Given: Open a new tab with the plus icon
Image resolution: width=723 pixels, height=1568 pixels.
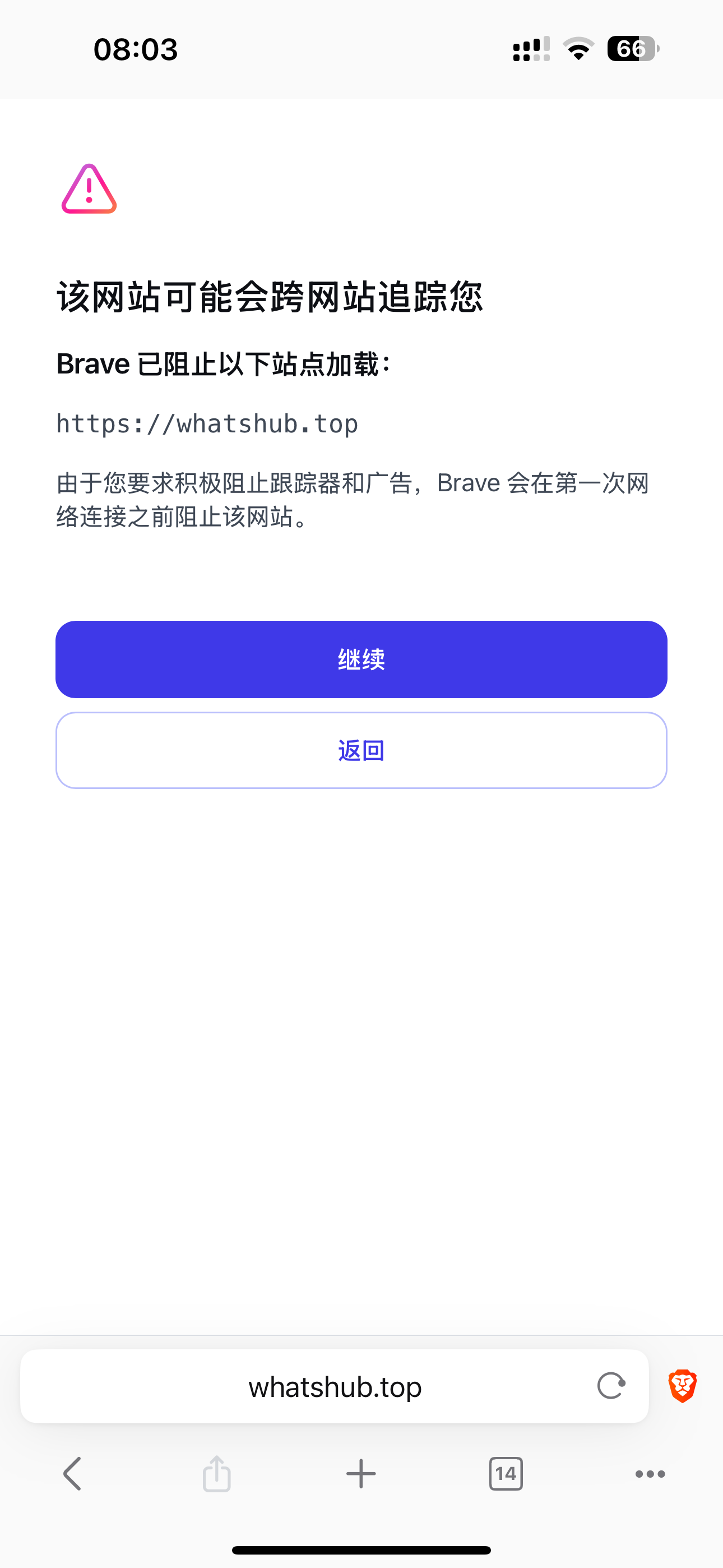Looking at the screenshot, I should 361,1473.
